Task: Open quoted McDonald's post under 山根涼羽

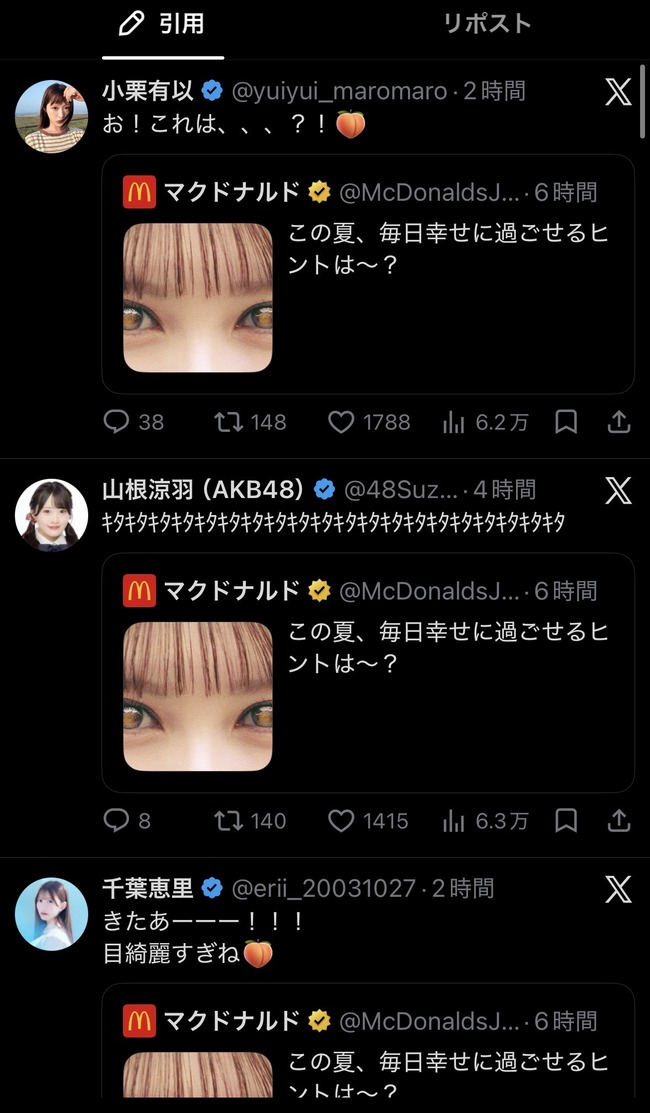Action: point(368,672)
